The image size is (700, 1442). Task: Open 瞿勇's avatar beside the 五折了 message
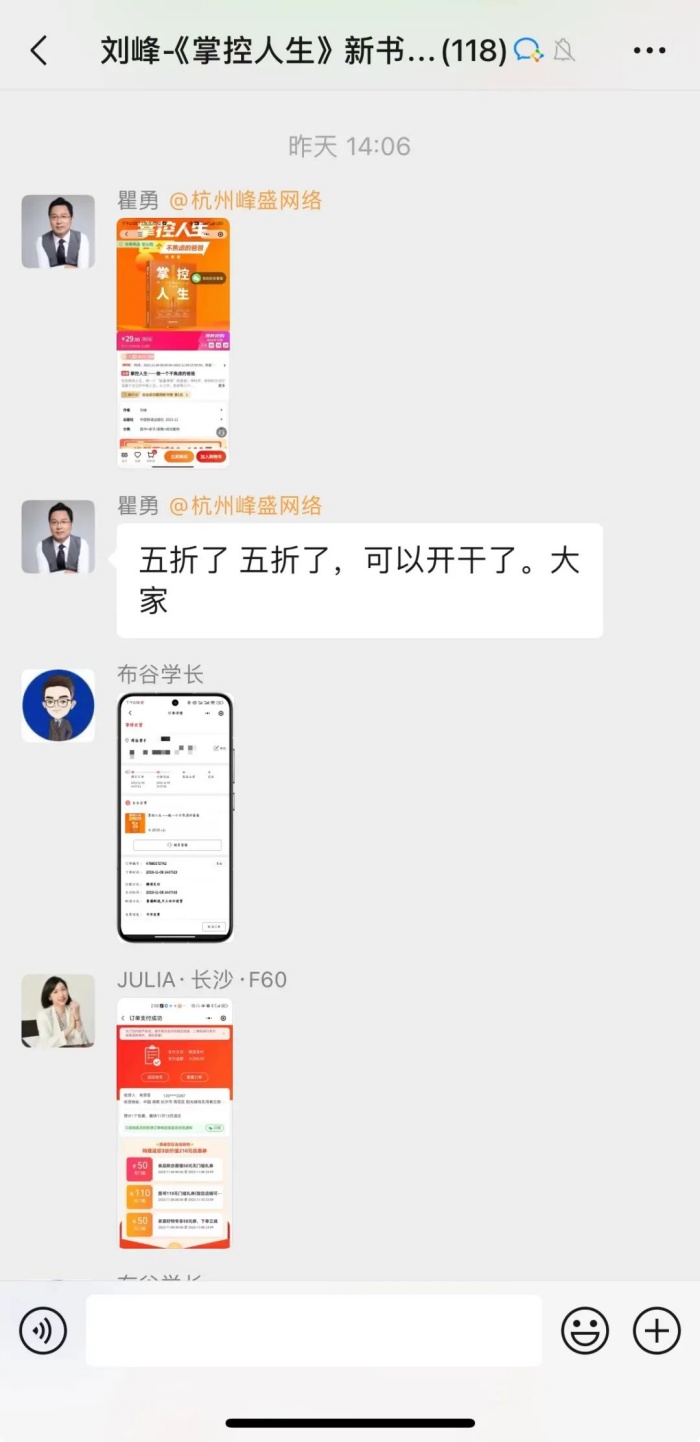58,537
